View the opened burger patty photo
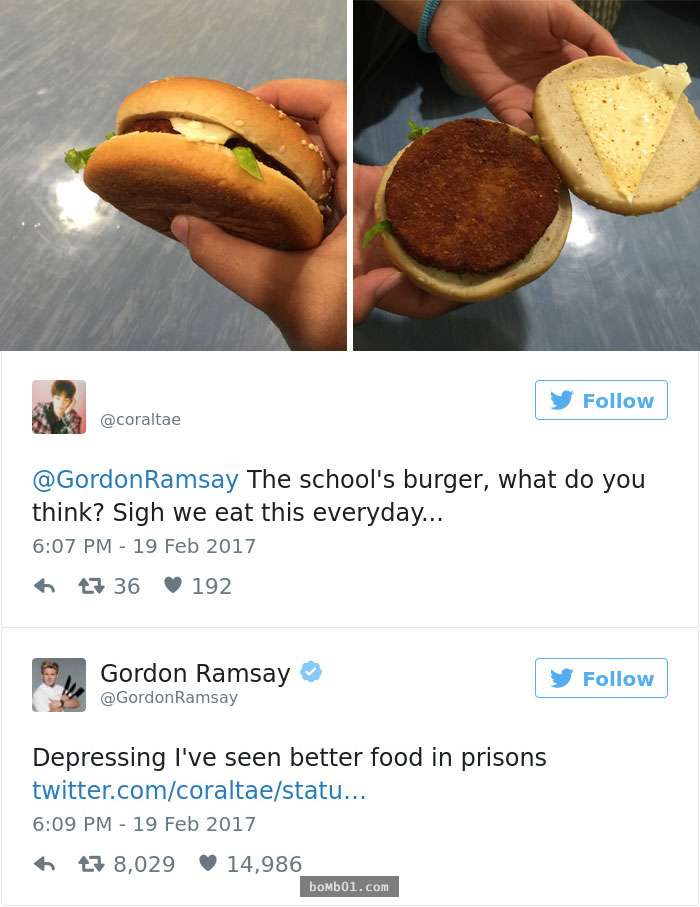Screen dimensions: 700x907 [x=526, y=175]
